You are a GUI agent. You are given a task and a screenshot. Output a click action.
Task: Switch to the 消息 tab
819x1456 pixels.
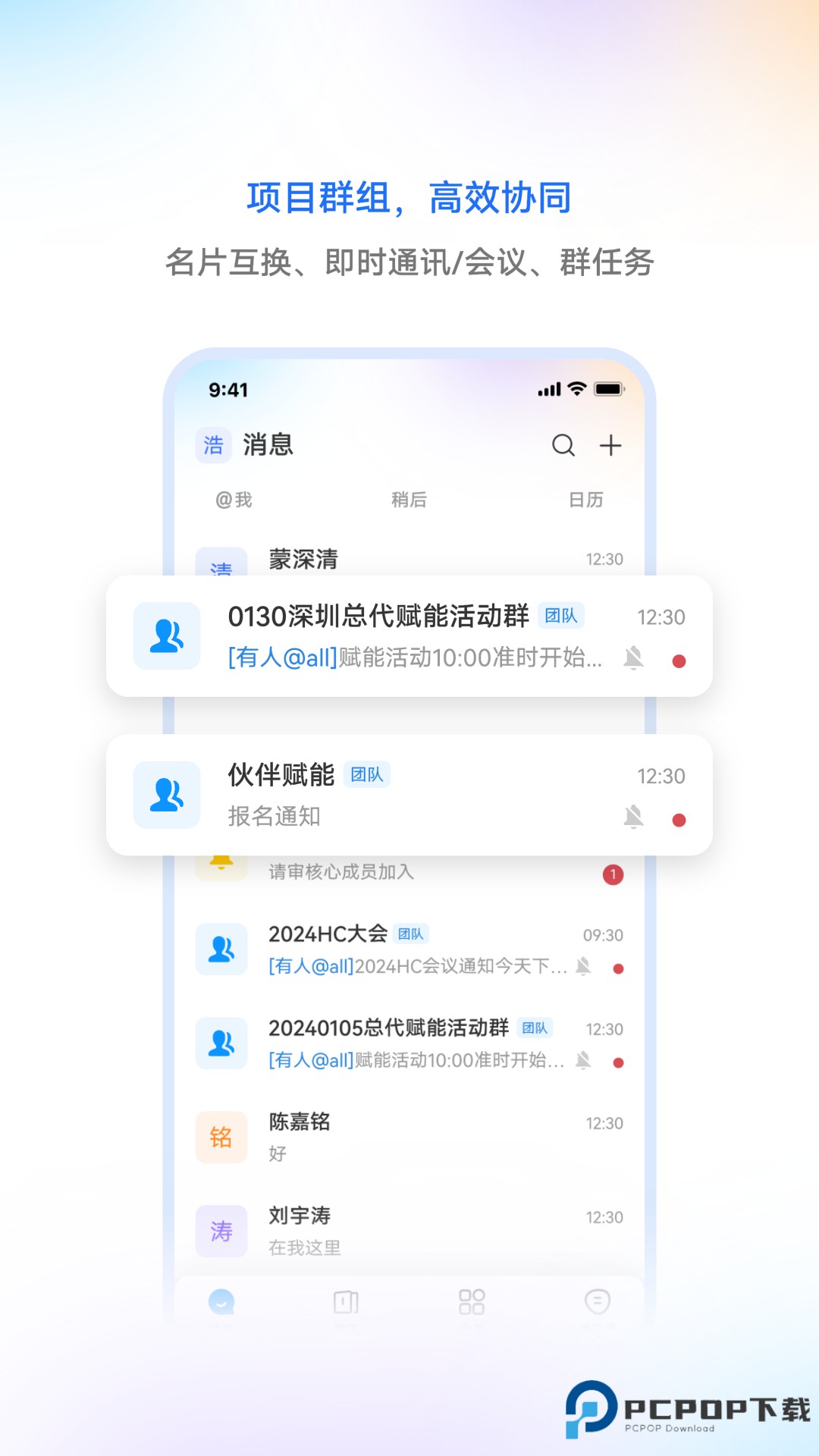[270, 446]
